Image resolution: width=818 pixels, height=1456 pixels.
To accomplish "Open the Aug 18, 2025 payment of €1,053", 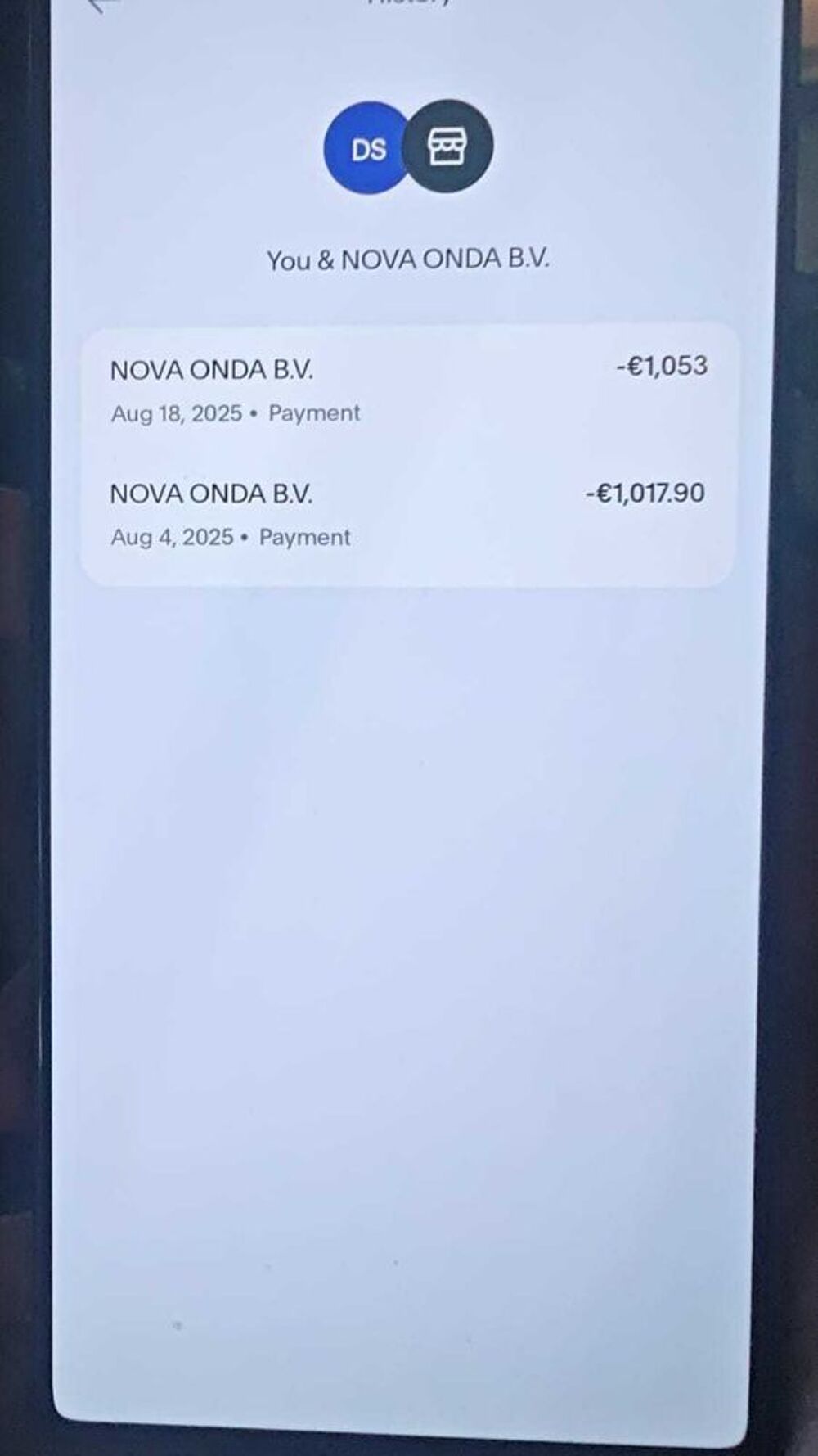I will pyautogui.click(x=409, y=390).
